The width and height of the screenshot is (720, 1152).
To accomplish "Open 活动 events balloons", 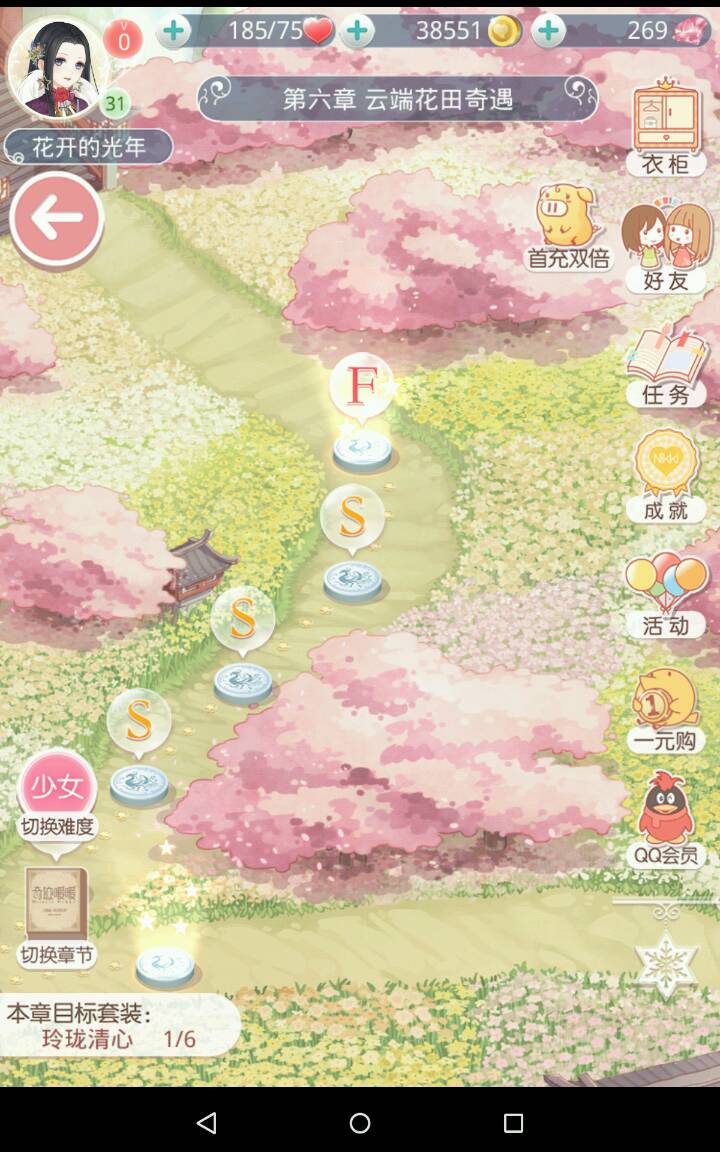I will [x=666, y=595].
